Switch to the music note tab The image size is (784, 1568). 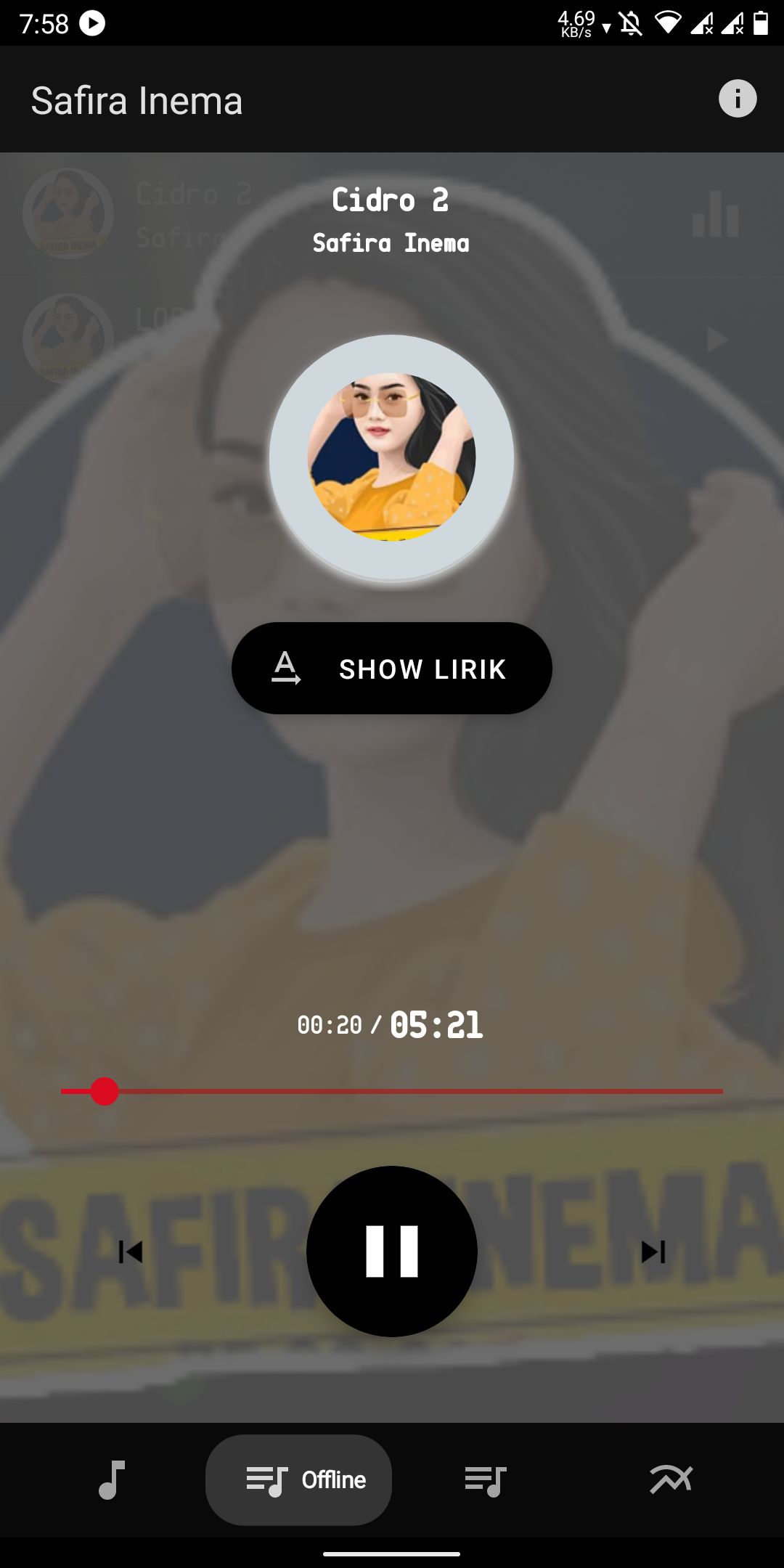pos(112,1479)
